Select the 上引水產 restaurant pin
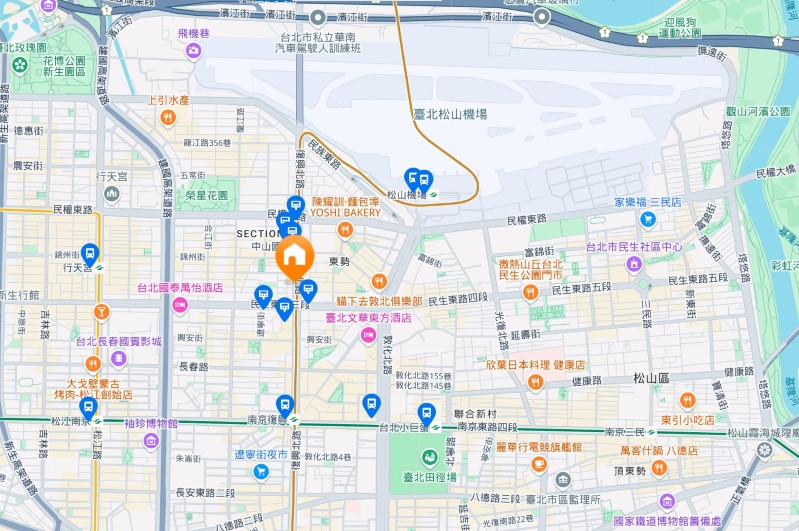This screenshot has width=799, height=531. [x=168, y=117]
